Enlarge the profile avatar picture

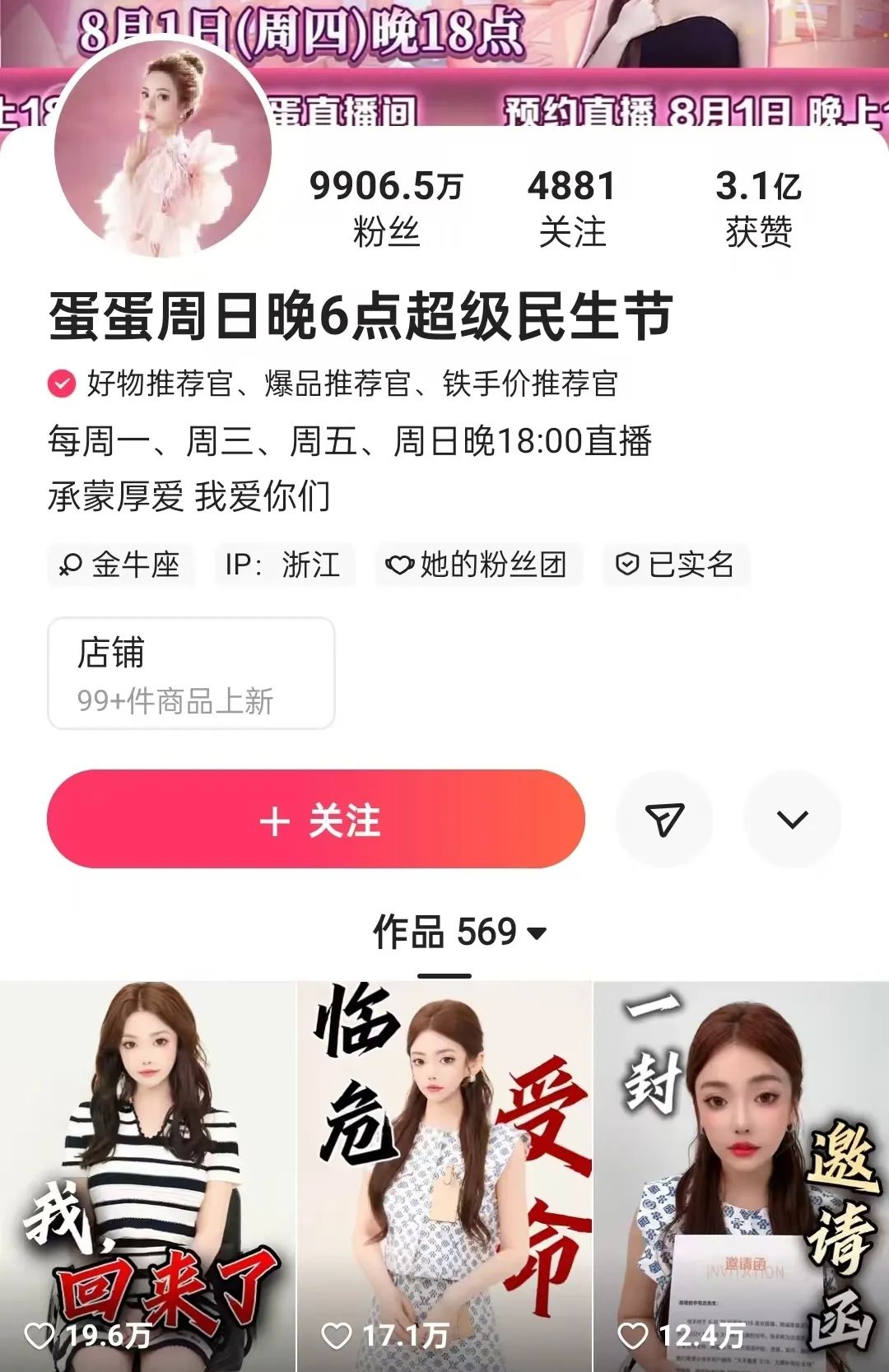(163, 150)
